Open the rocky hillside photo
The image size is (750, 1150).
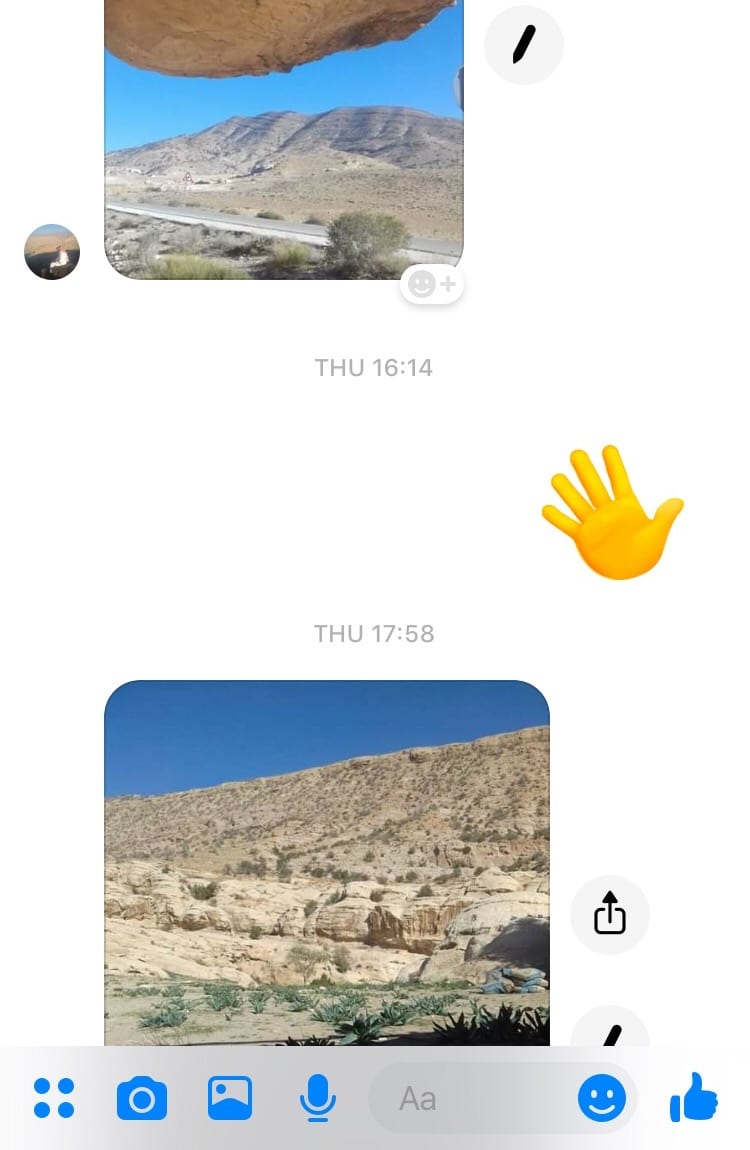pyautogui.click(x=327, y=860)
